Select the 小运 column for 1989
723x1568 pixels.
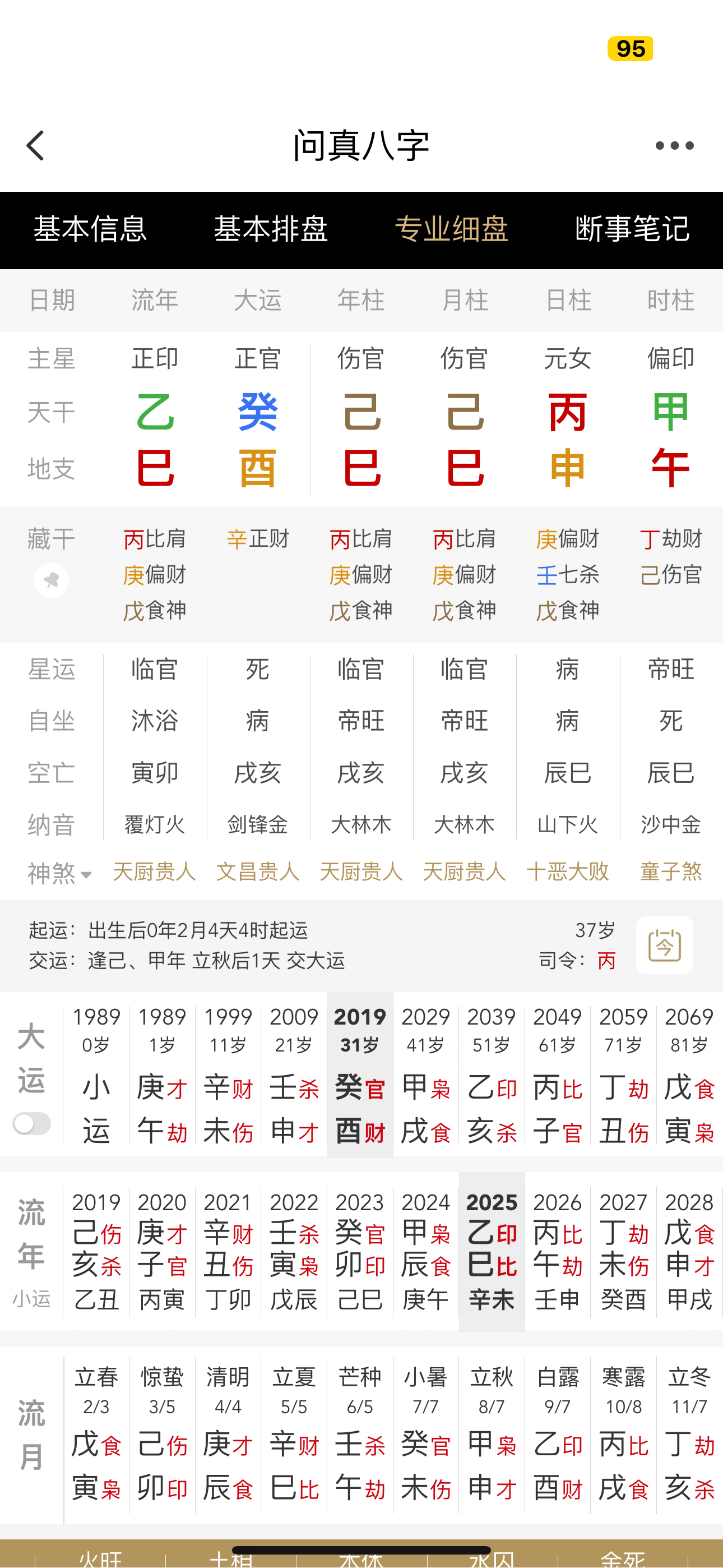(96, 1074)
